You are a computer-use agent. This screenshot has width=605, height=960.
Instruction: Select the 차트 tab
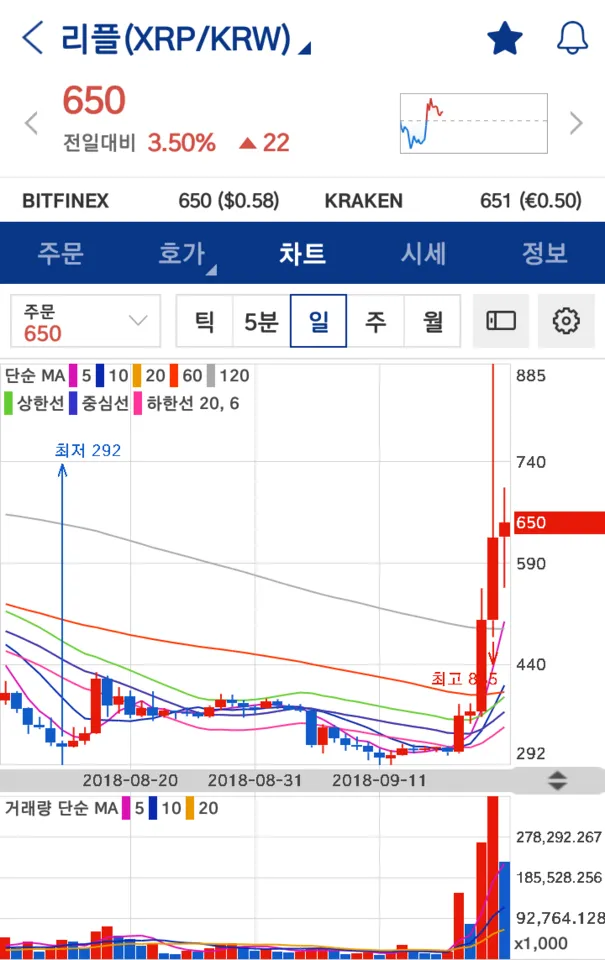point(302,253)
